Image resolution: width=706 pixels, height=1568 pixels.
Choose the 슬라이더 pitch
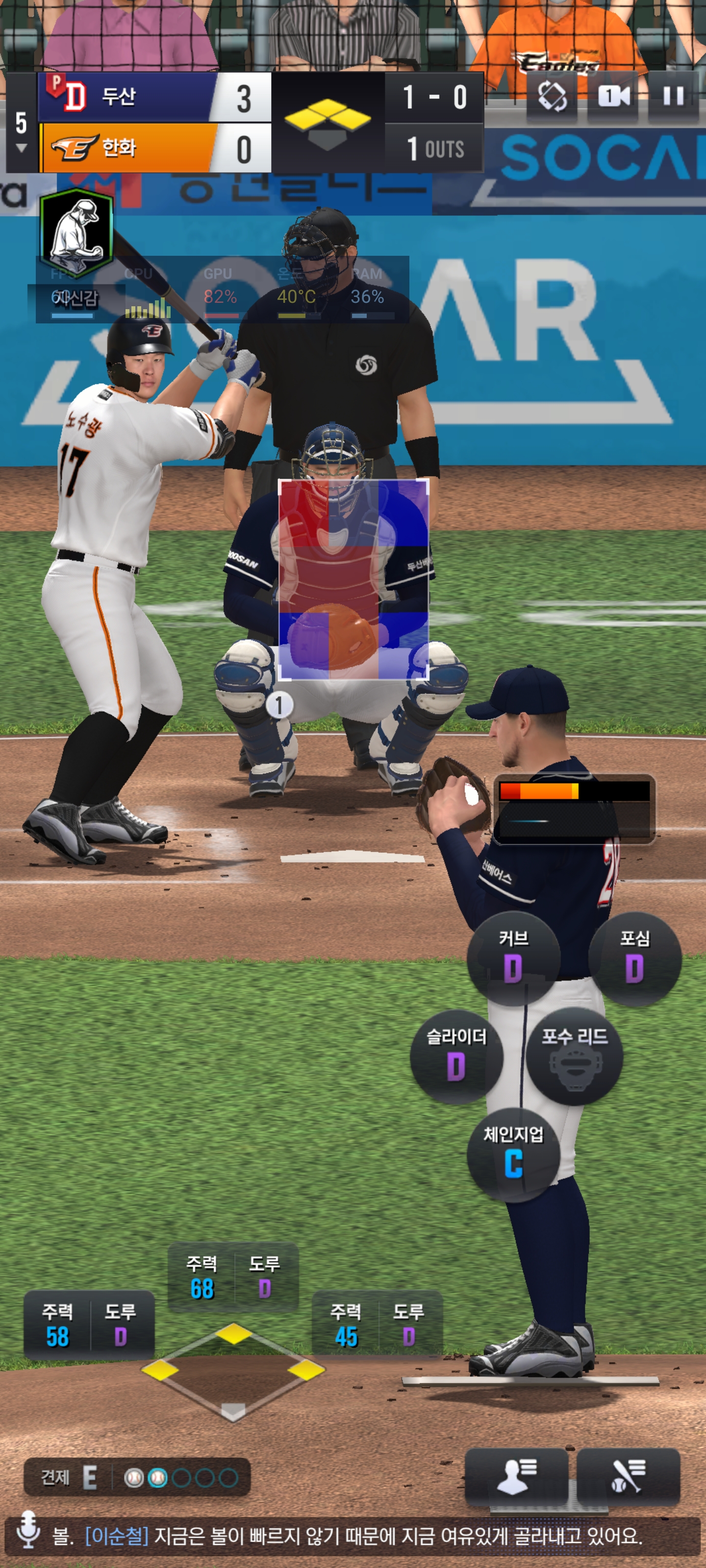[456, 1057]
